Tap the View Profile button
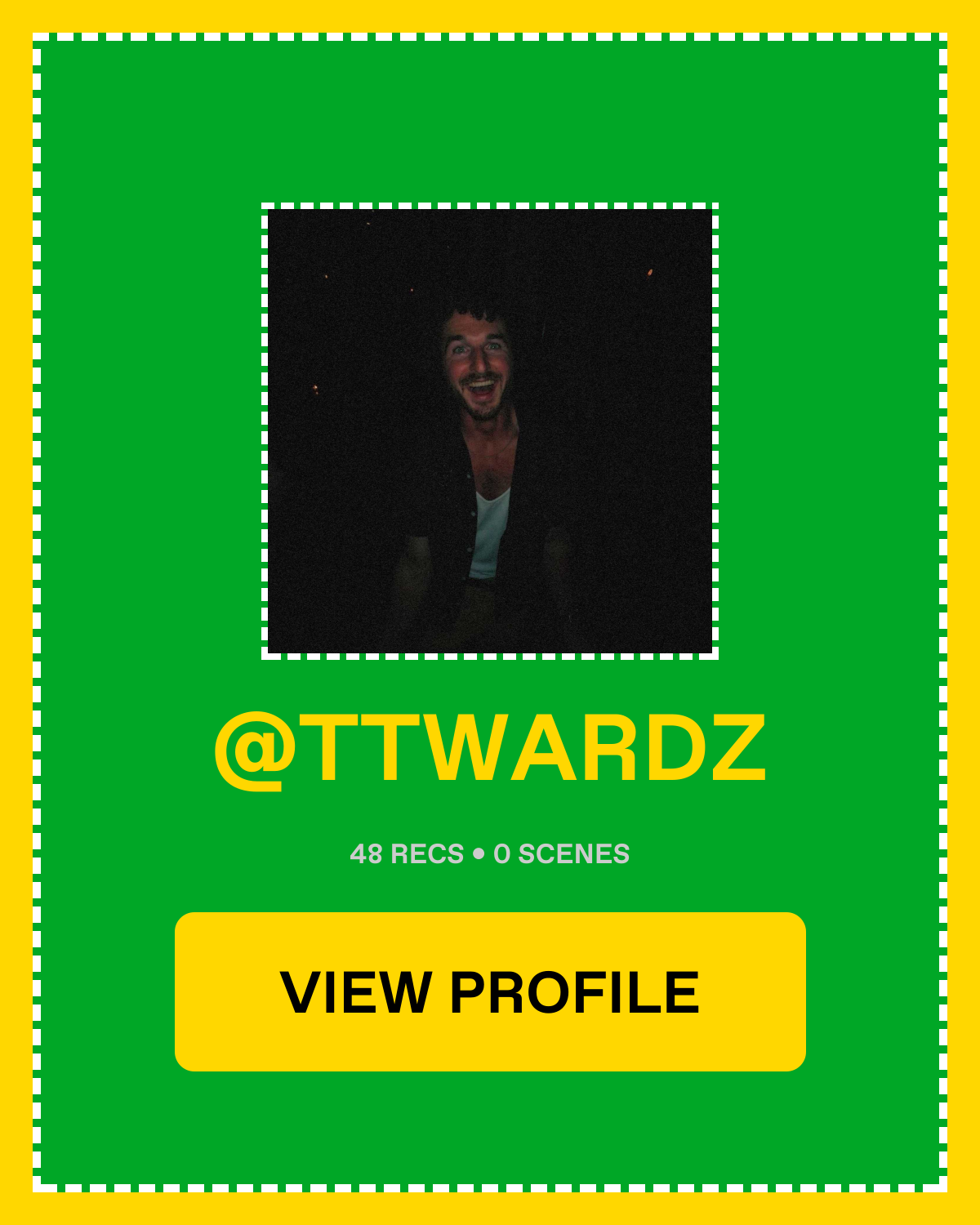This screenshot has height=1225, width=980. tap(490, 991)
